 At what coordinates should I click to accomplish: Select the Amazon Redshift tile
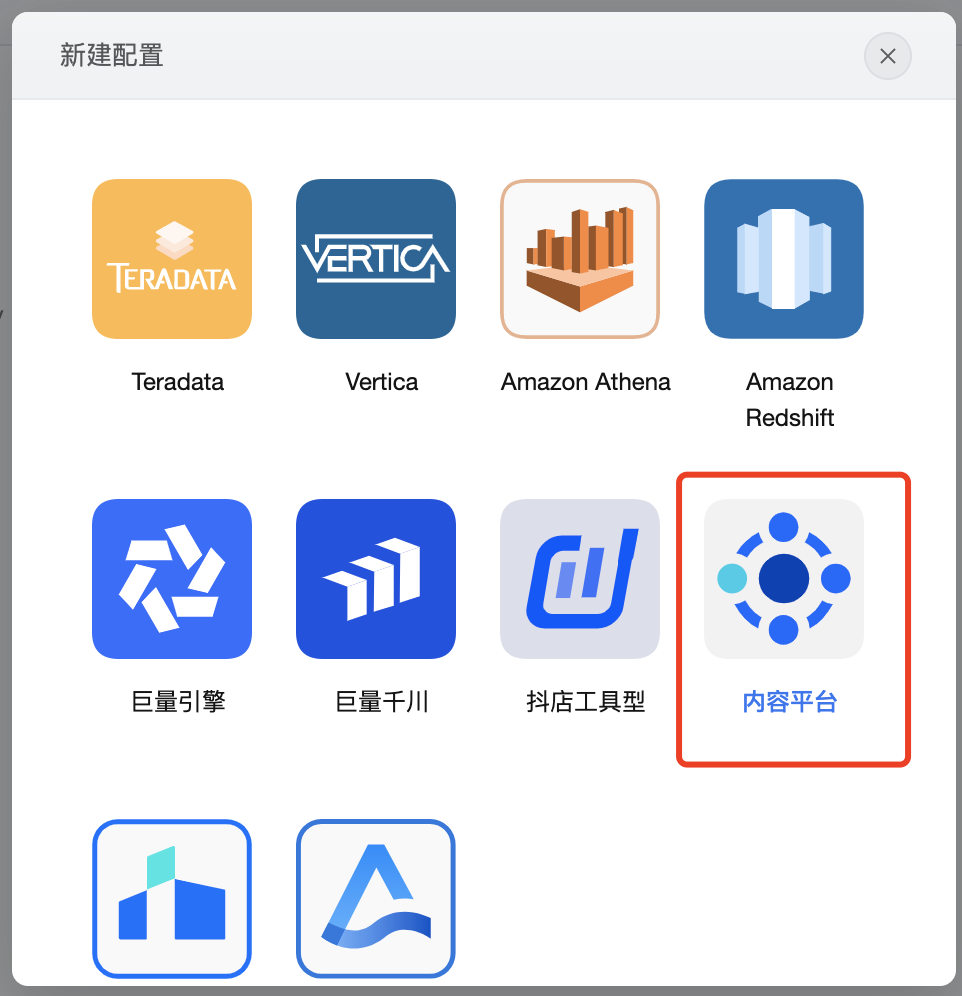[x=784, y=259]
